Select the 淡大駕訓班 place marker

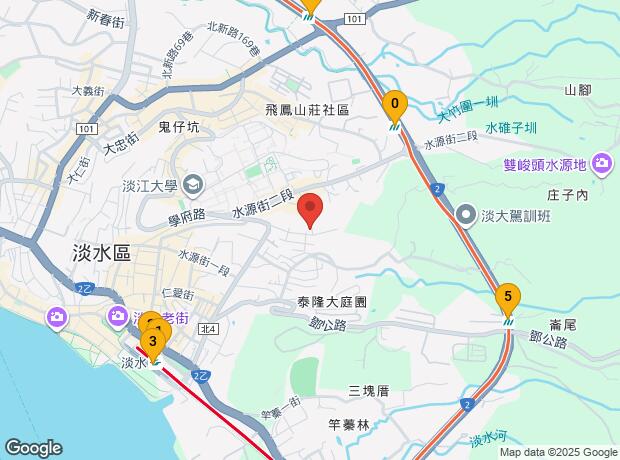tap(467, 216)
